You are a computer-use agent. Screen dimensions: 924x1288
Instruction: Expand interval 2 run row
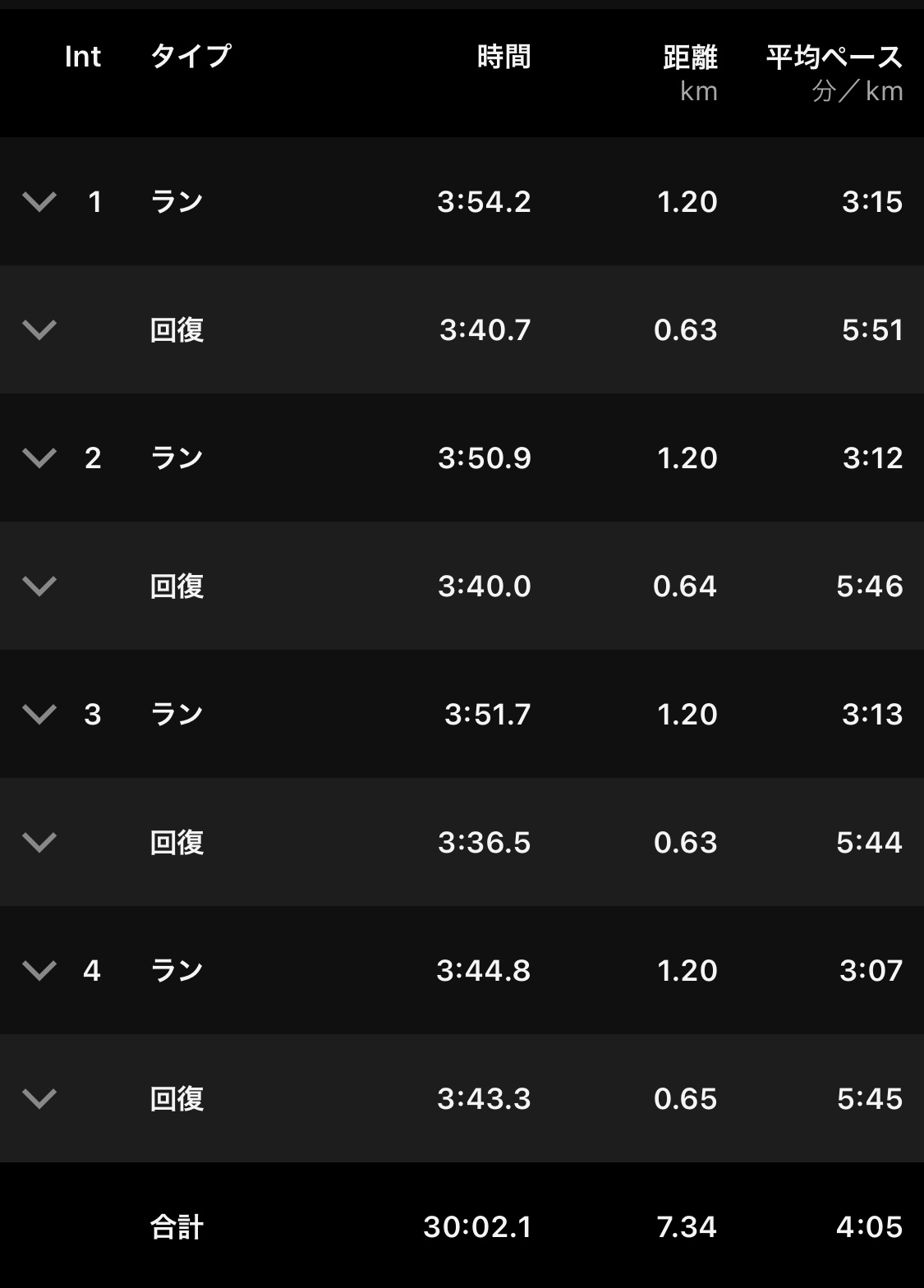point(39,458)
